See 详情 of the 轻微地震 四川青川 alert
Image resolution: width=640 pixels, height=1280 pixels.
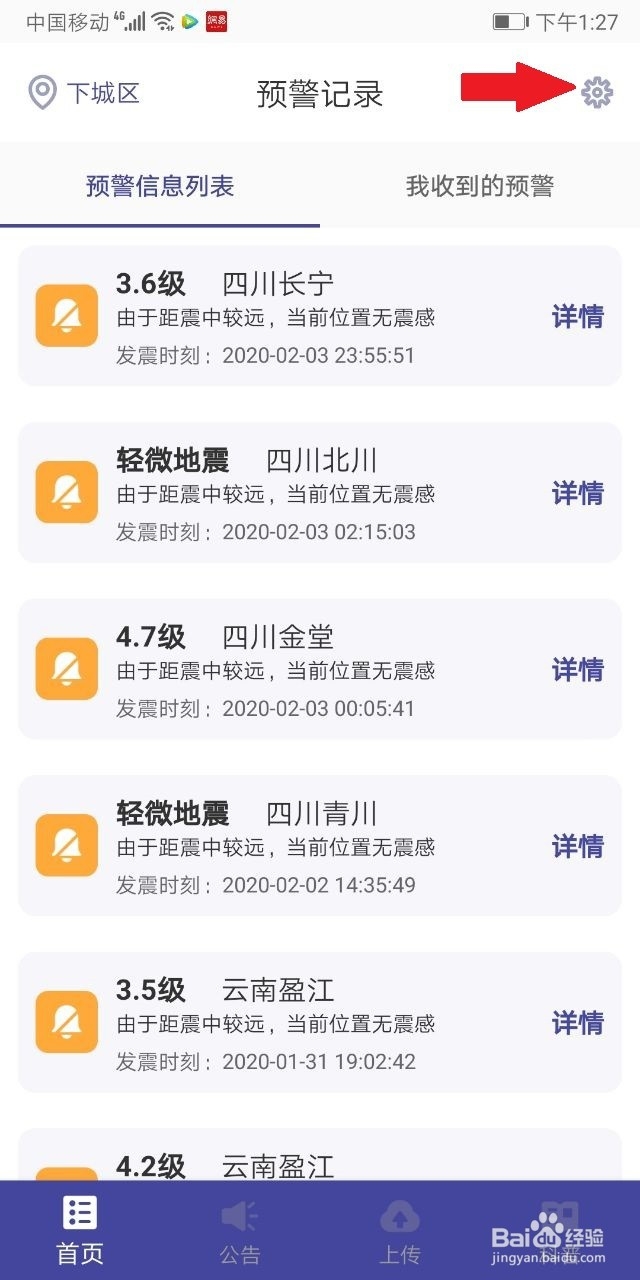pos(577,847)
